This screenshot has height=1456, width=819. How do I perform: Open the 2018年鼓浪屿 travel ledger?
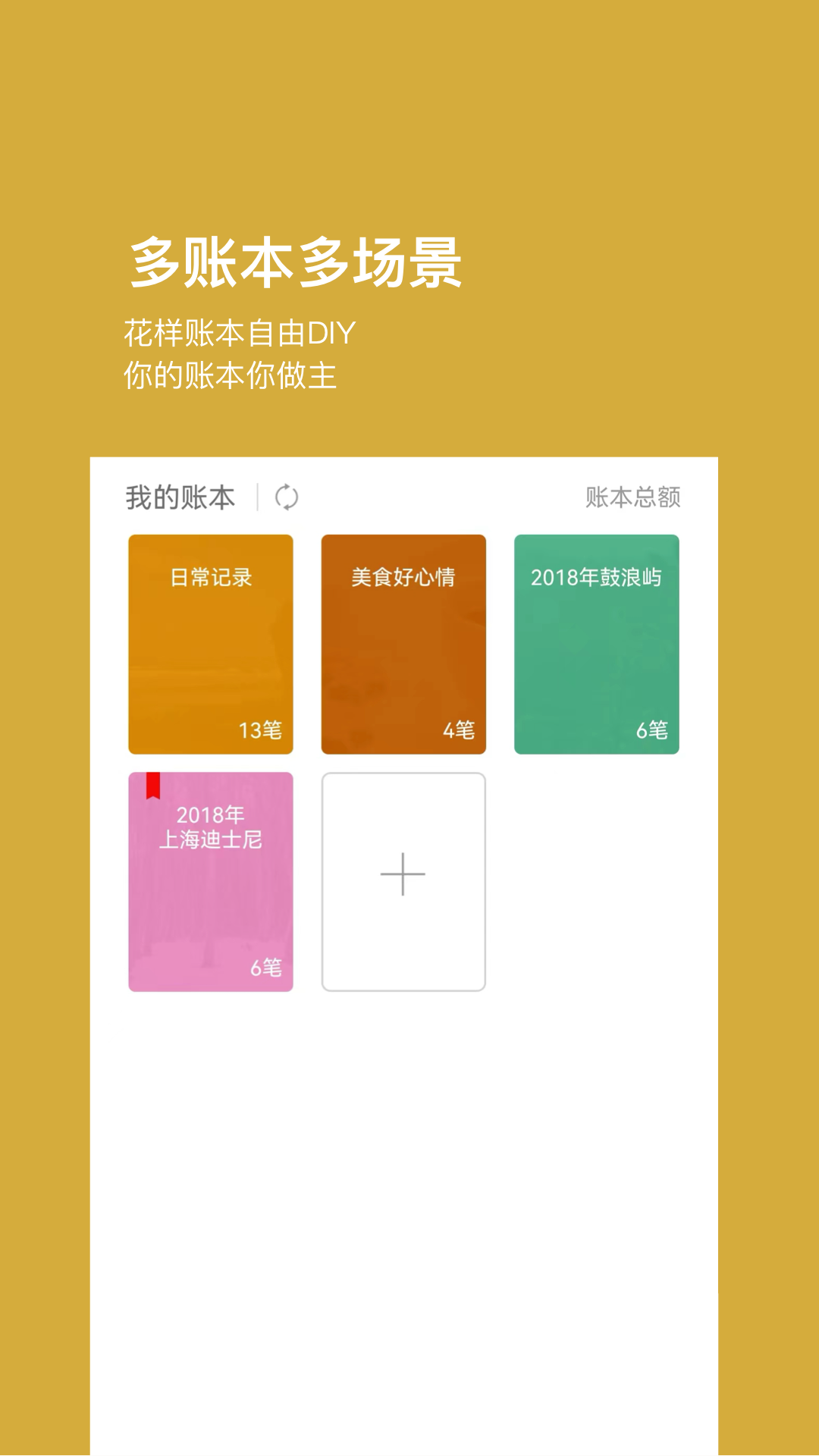(x=597, y=645)
